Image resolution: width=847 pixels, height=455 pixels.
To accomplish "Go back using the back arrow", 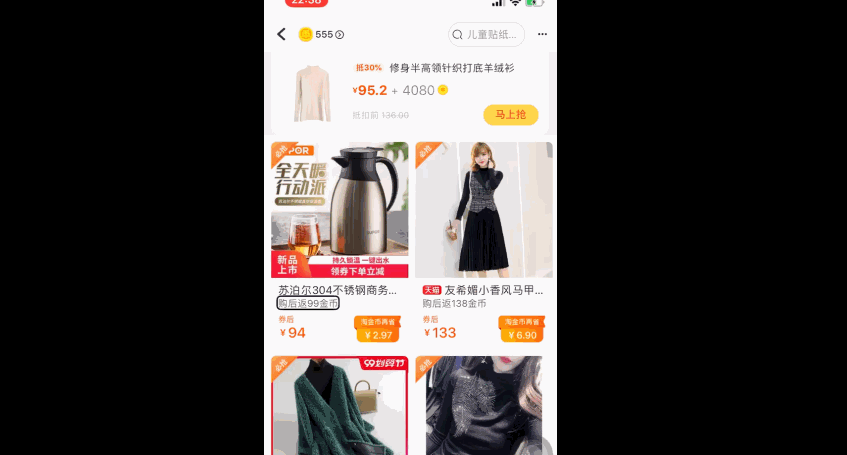I will [x=281, y=35].
